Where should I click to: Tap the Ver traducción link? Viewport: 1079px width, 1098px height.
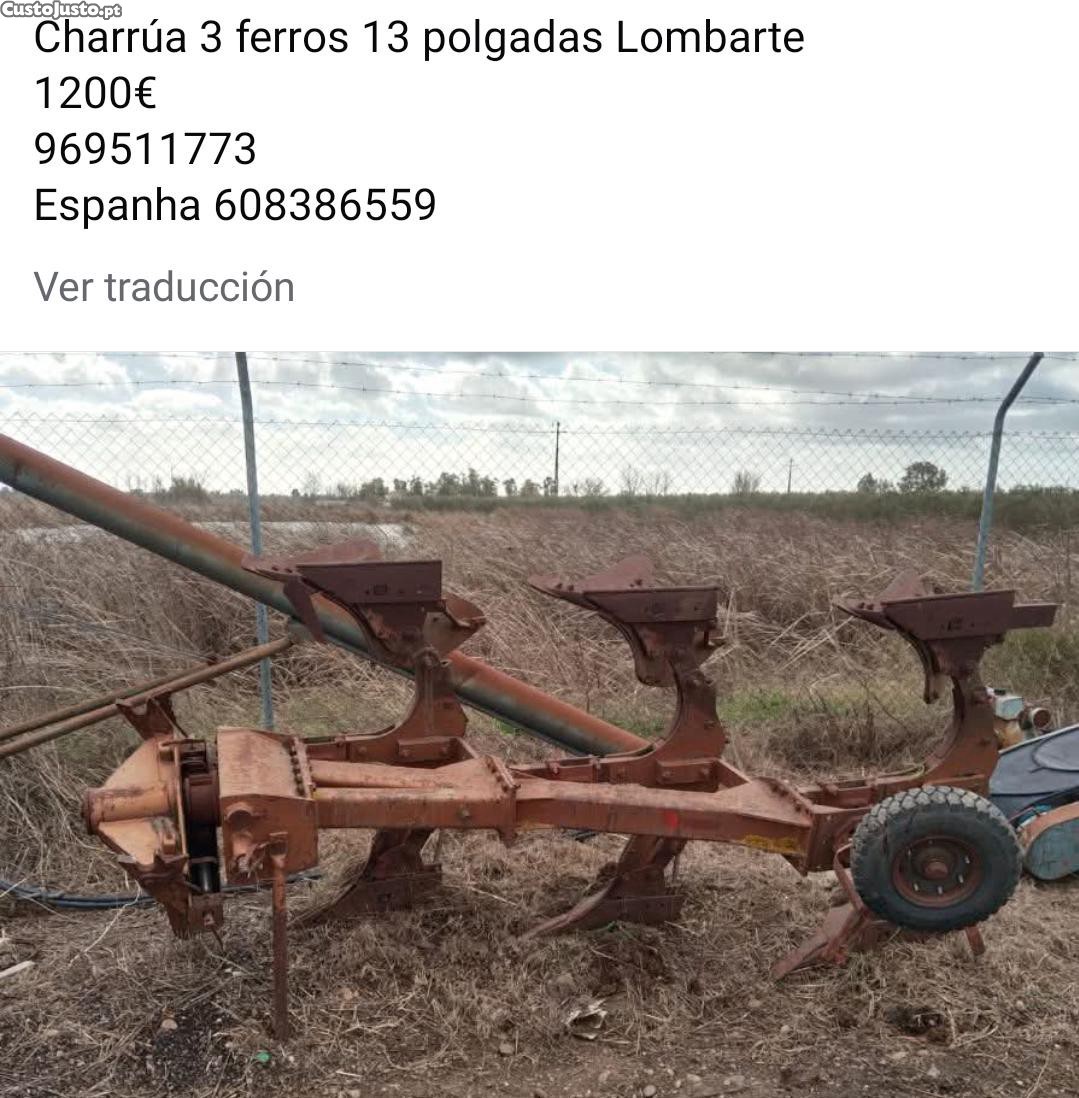pos(164,287)
